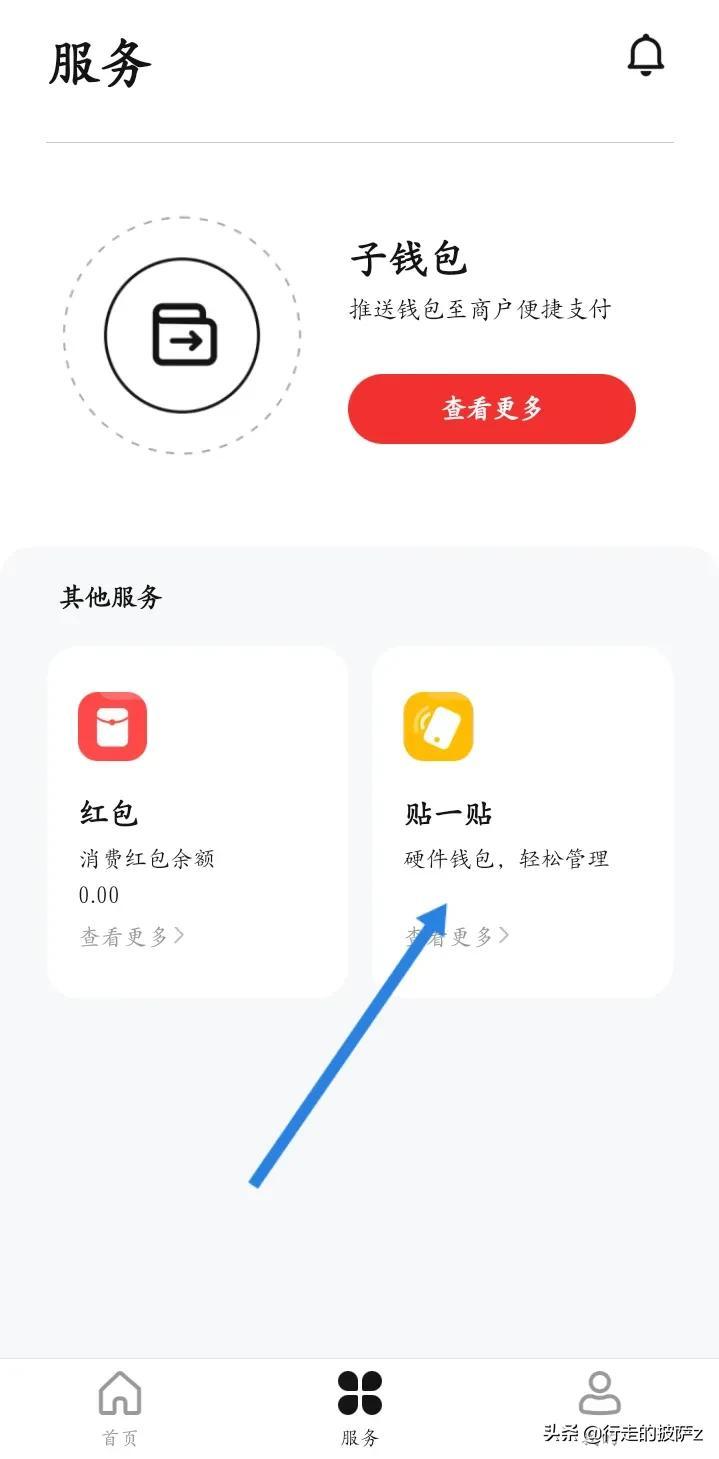Tap the red 查看更多 button for 子钱包
This screenshot has width=719, height=1459.
pos(491,408)
